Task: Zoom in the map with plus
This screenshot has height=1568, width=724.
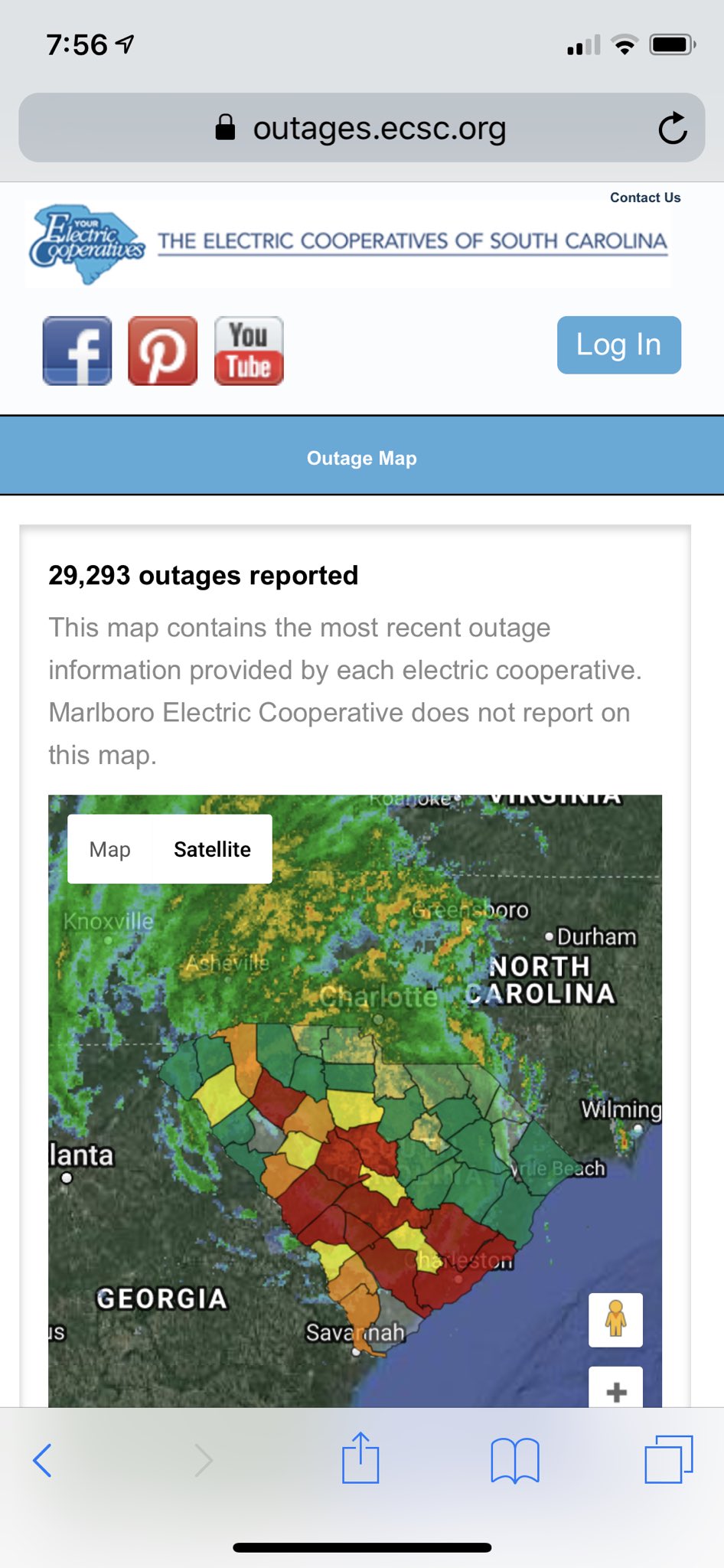Action: pos(615,1388)
